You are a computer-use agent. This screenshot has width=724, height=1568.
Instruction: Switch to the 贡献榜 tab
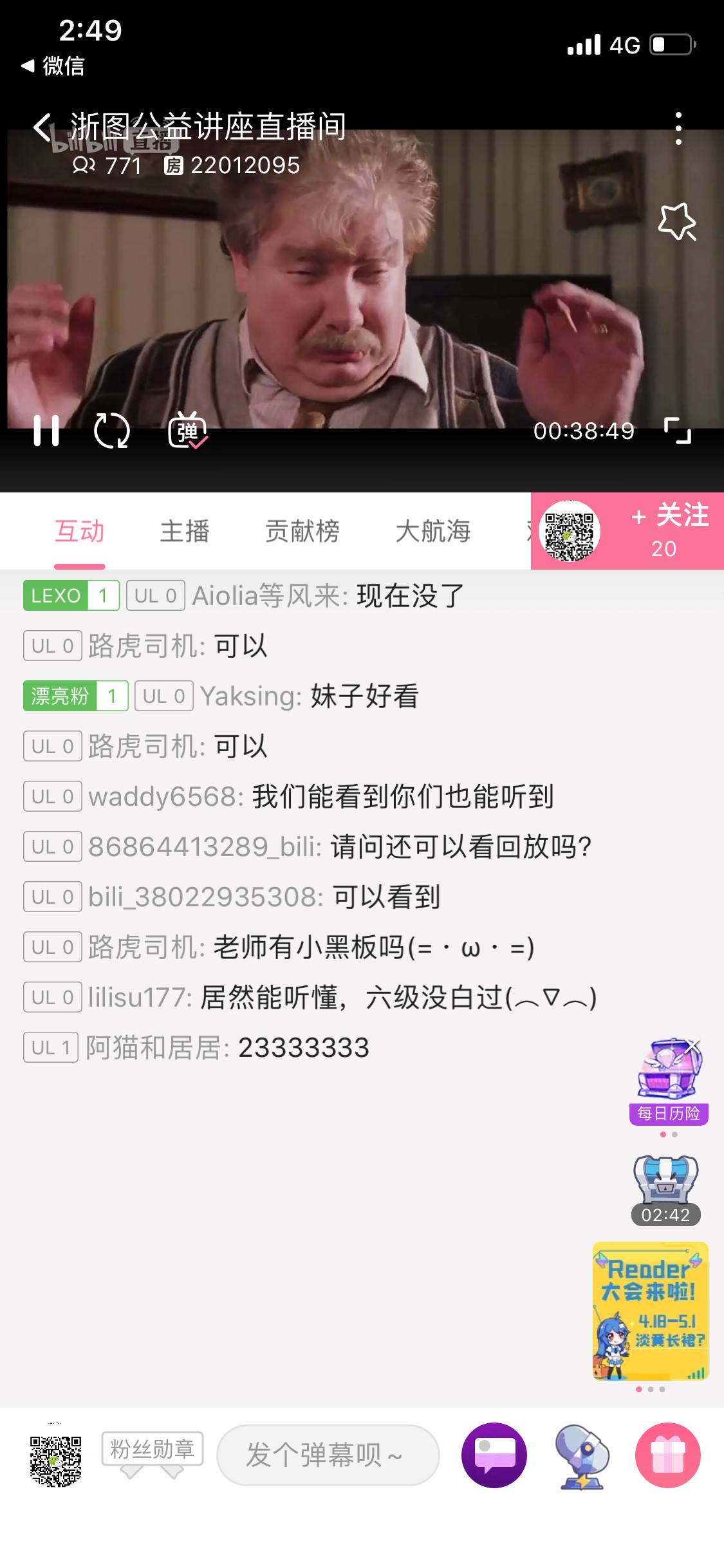(302, 531)
